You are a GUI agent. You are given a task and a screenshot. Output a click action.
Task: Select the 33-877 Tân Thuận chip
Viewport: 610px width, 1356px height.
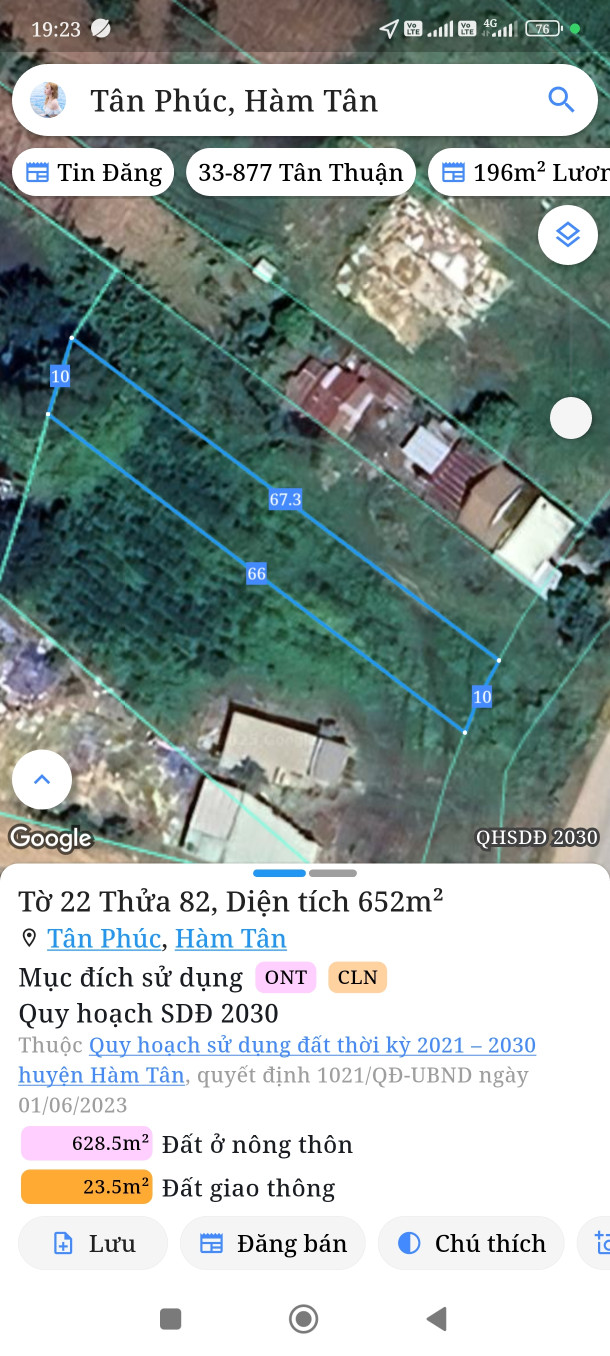pos(300,173)
